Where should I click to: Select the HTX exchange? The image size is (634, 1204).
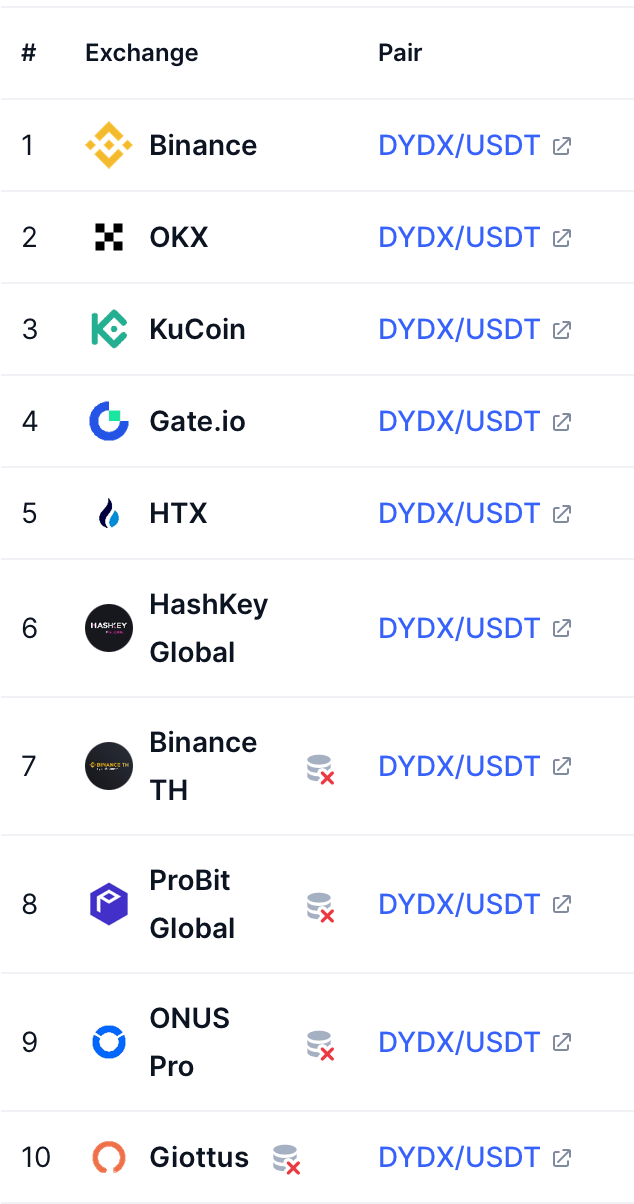178,514
